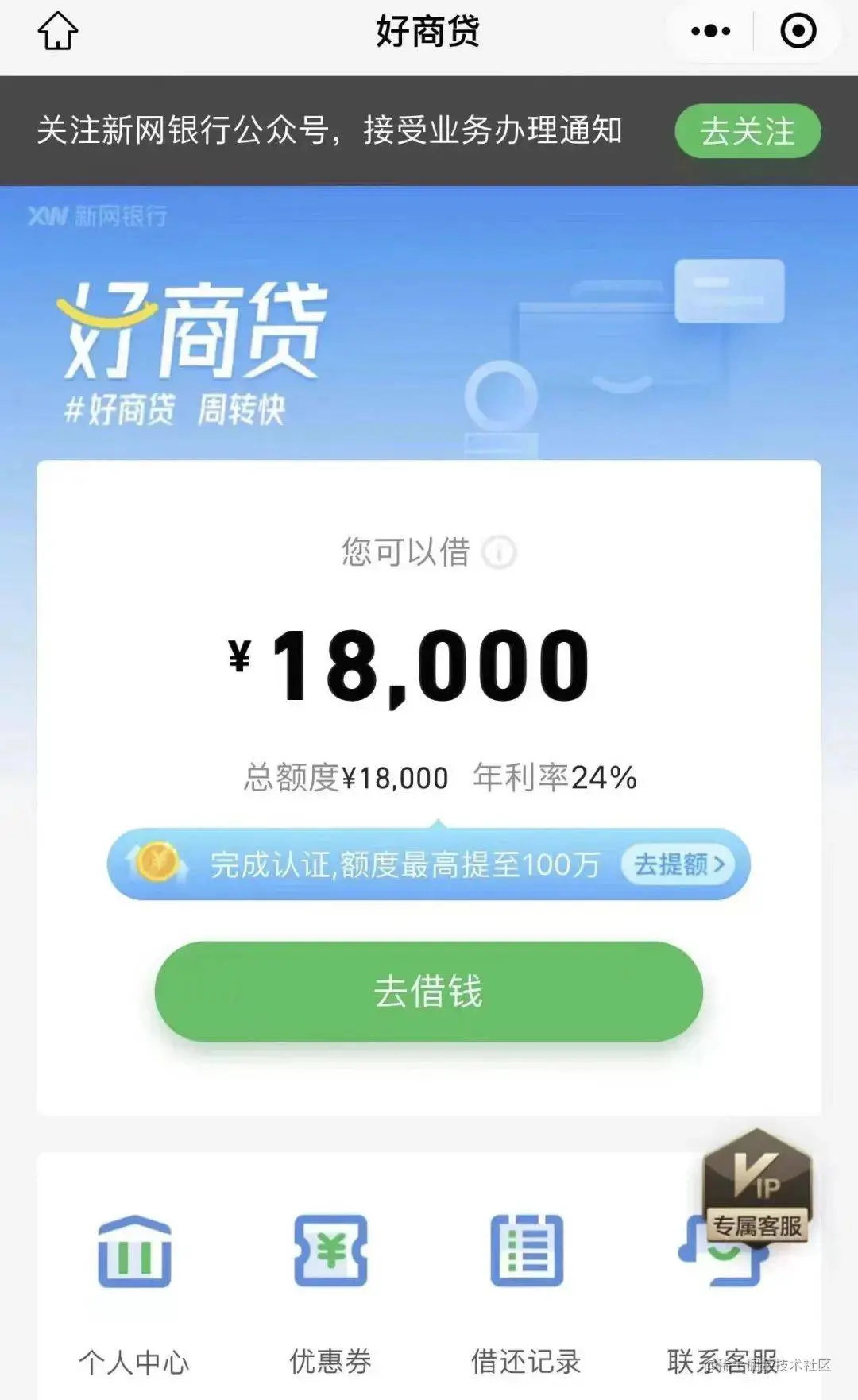Open the info icon beside 您可以借
The image size is (858, 1400).
click(500, 552)
